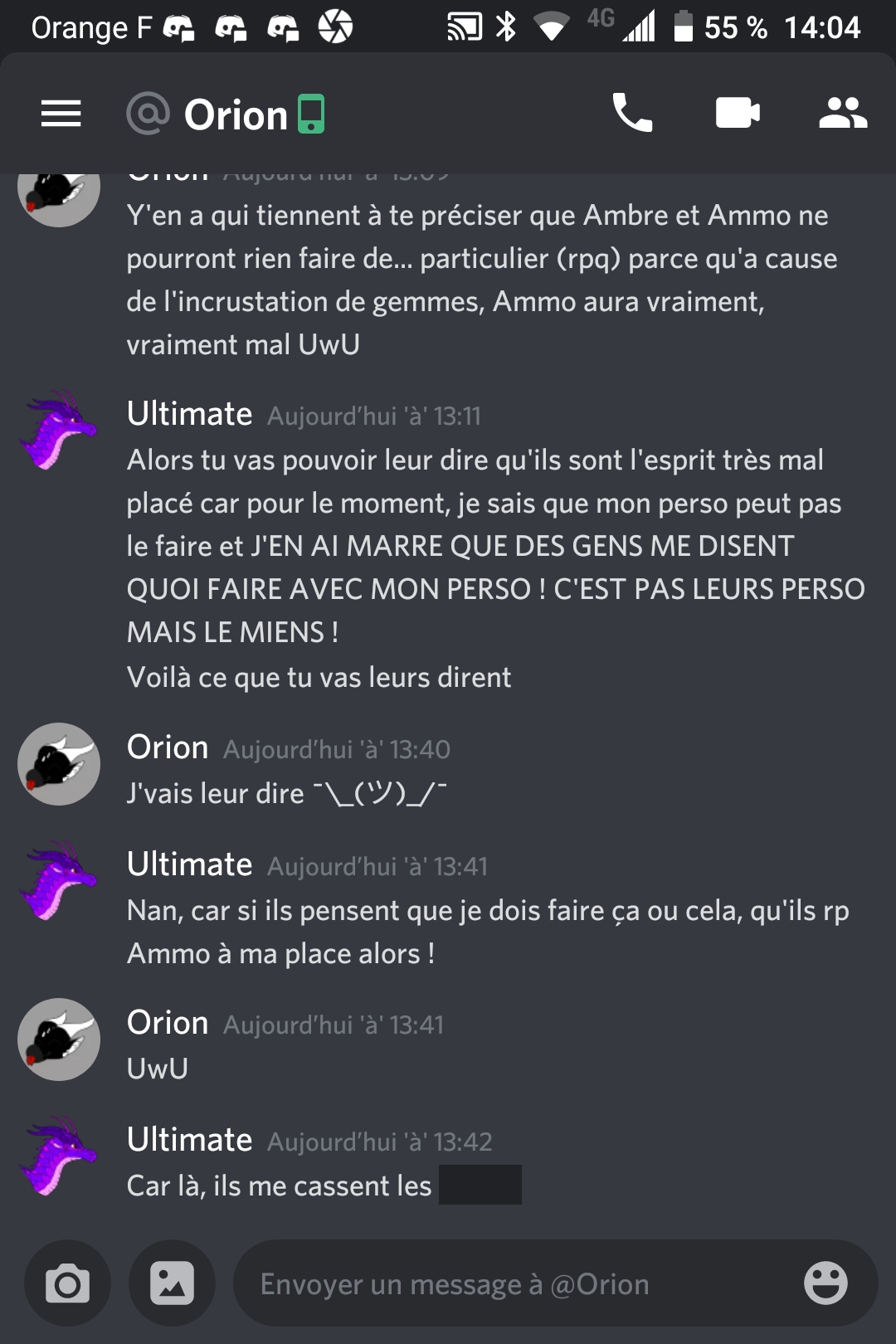Start a video call with Orion
The image size is (896, 1344).
click(x=738, y=113)
